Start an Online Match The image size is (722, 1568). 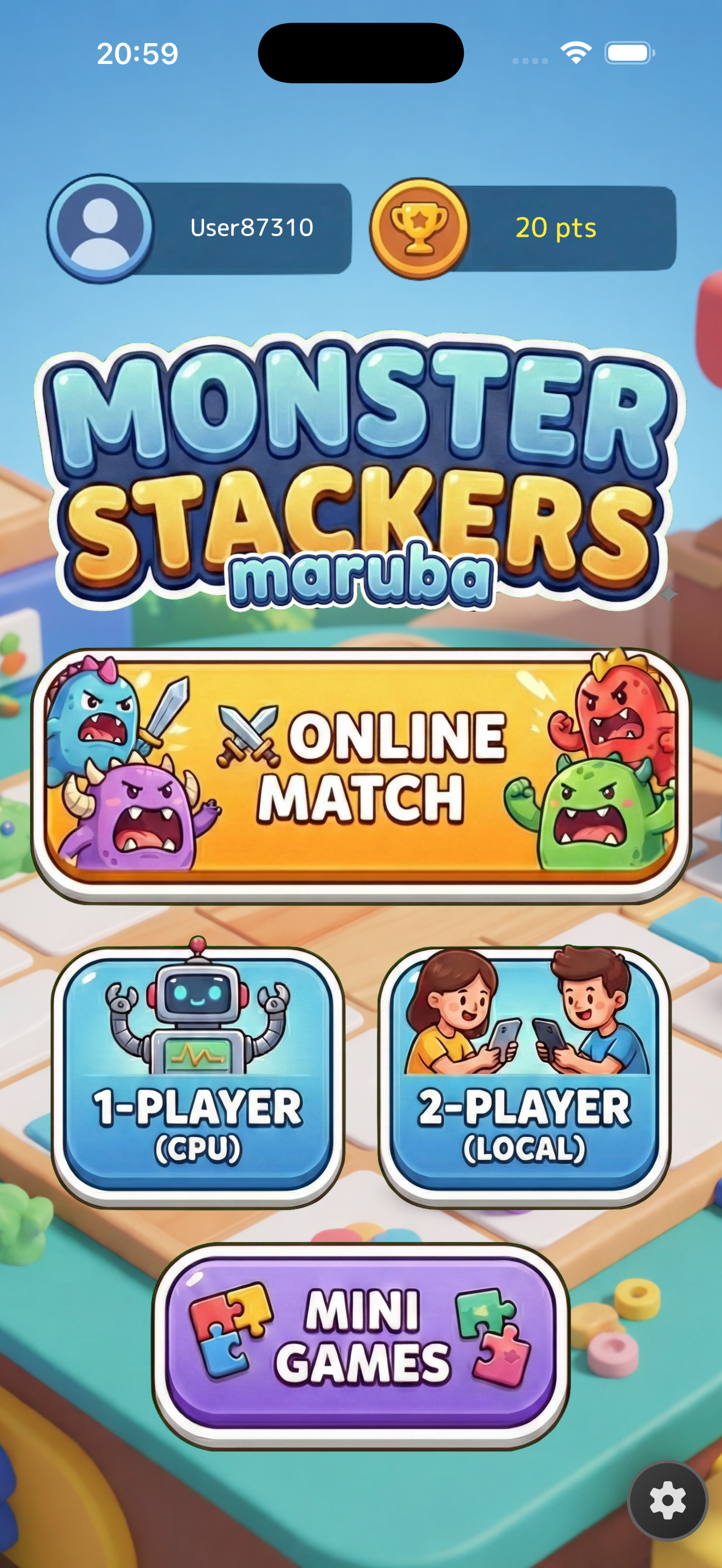point(361,772)
